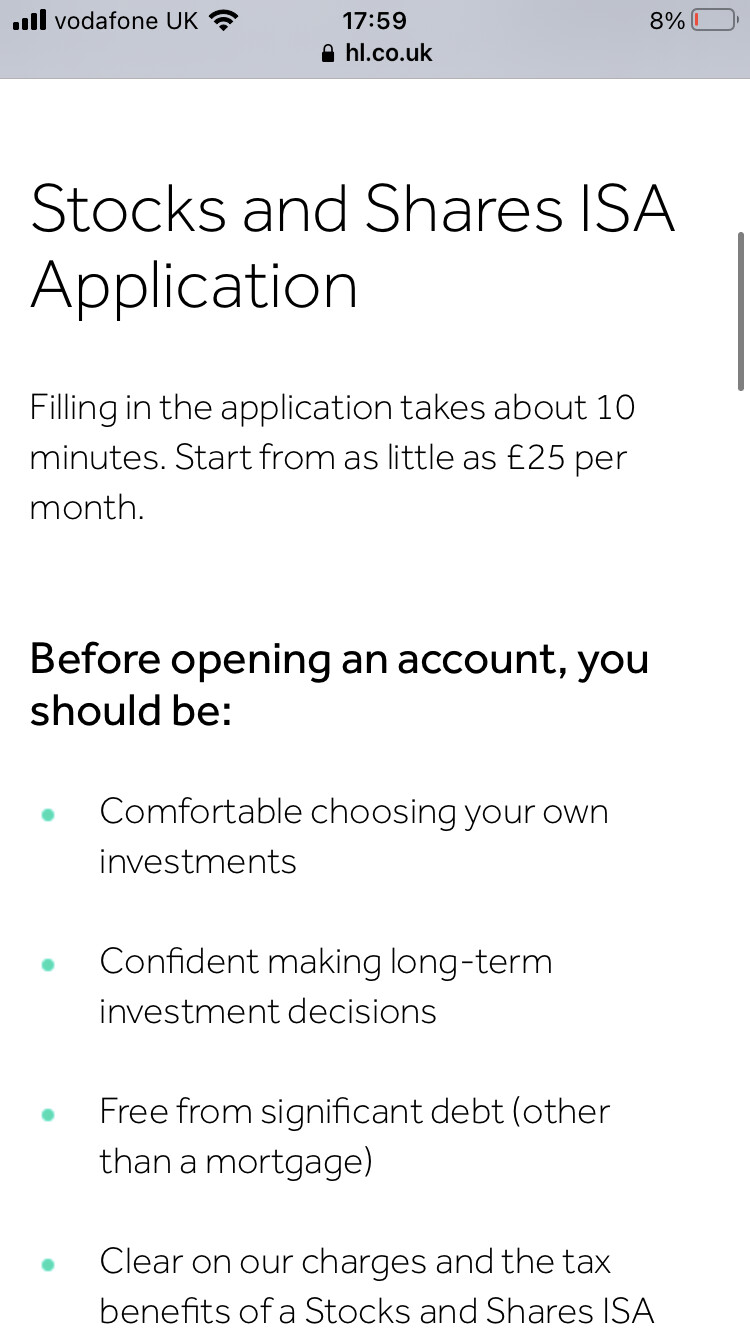The width and height of the screenshot is (750, 1334).
Task: Tap the hl.co.uk address bar
Action: [376, 54]
